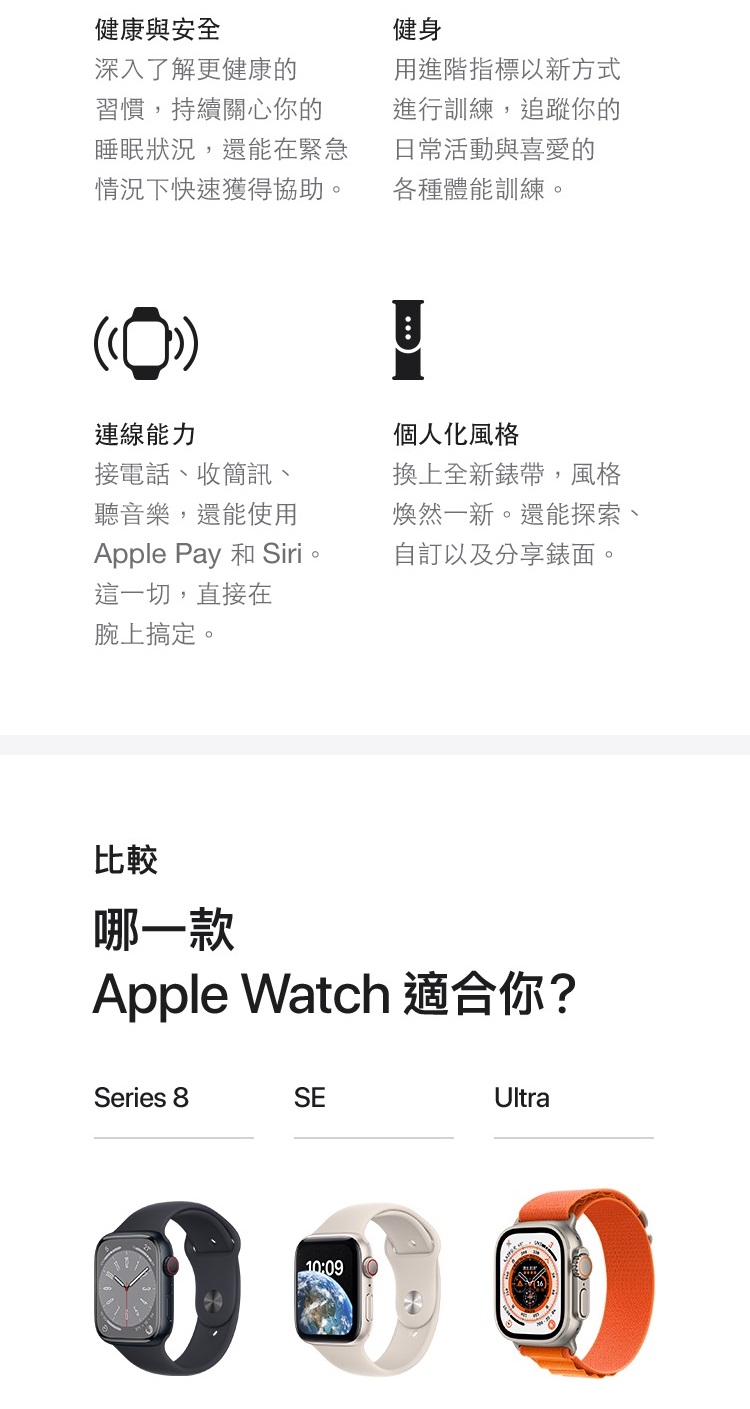The image size is (750, 1409).
Task: Open the Apple Watch Series 8 image
Action: tap(168, 1288)
